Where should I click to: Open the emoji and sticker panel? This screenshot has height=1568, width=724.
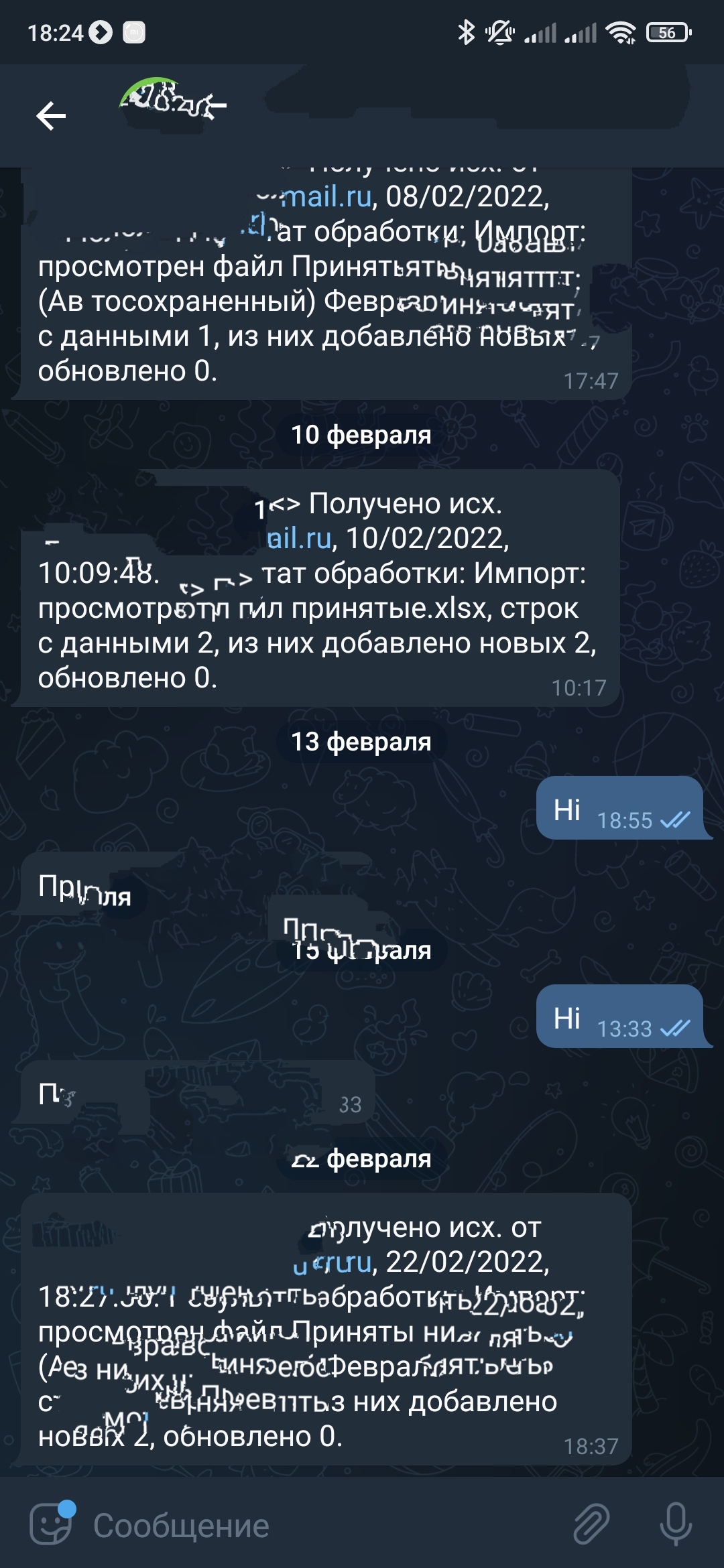coord(51,1524)
